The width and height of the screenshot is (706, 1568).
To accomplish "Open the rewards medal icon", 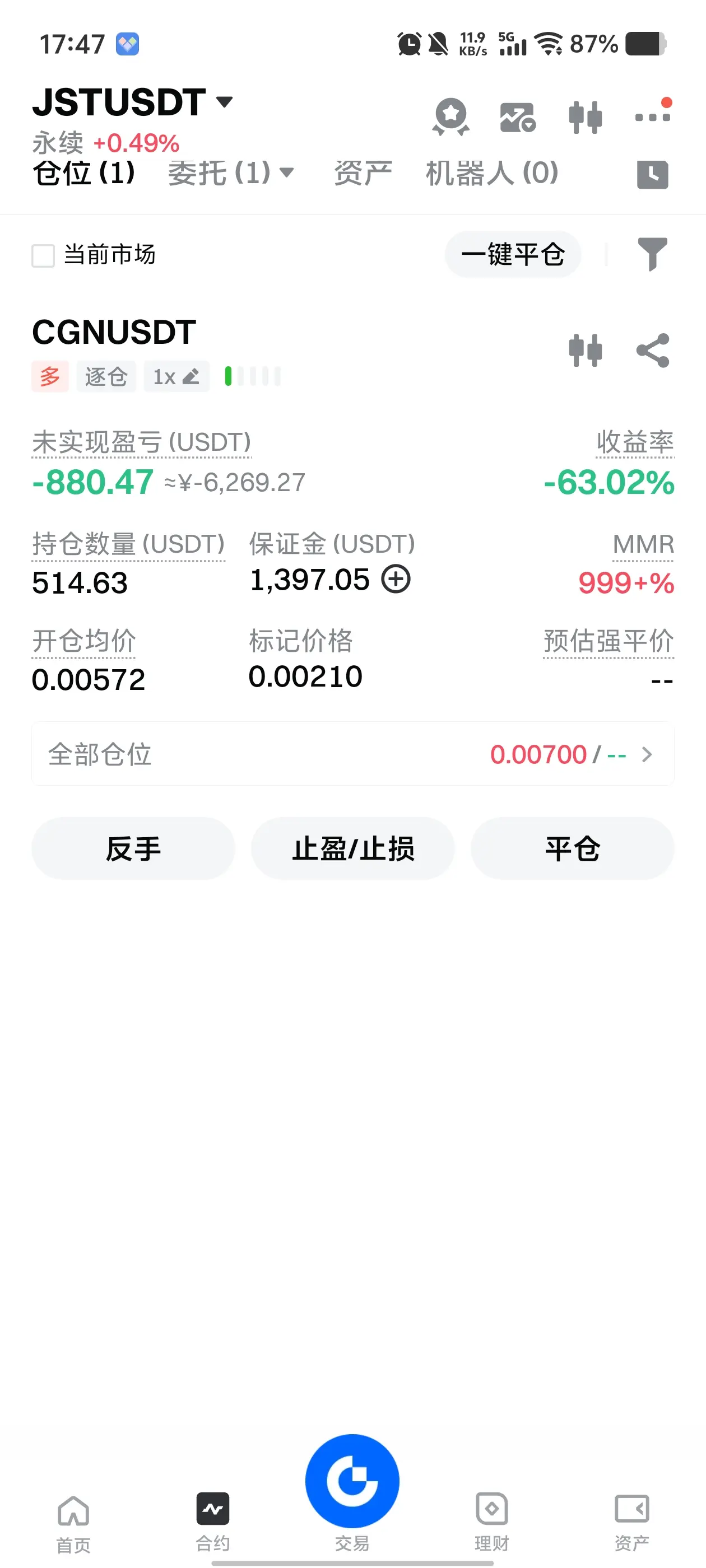I will click(x=450, y=116).
